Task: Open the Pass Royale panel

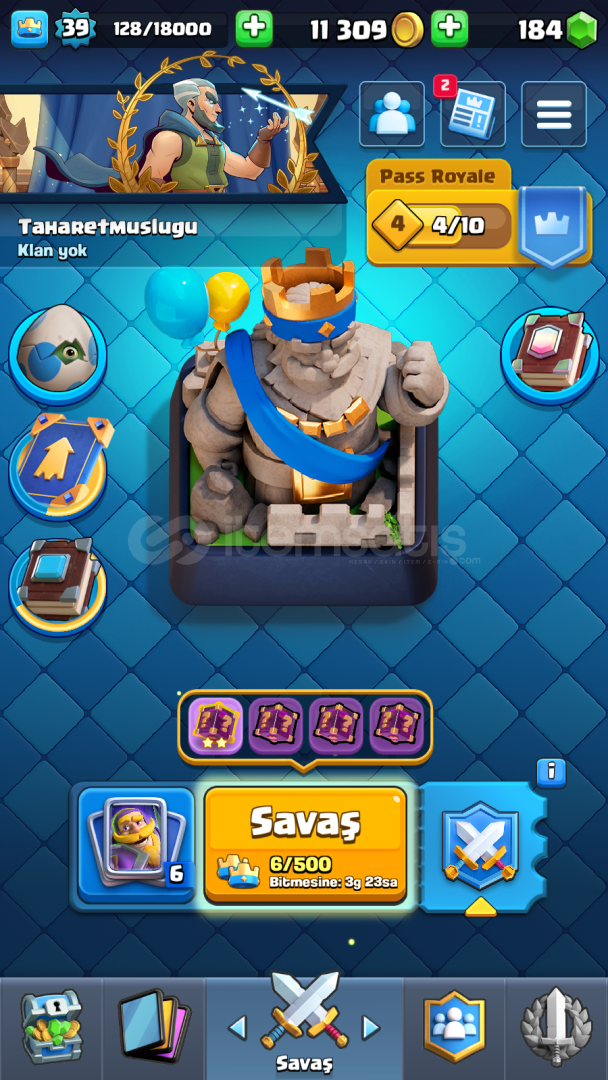Action: tap(479, 214)
